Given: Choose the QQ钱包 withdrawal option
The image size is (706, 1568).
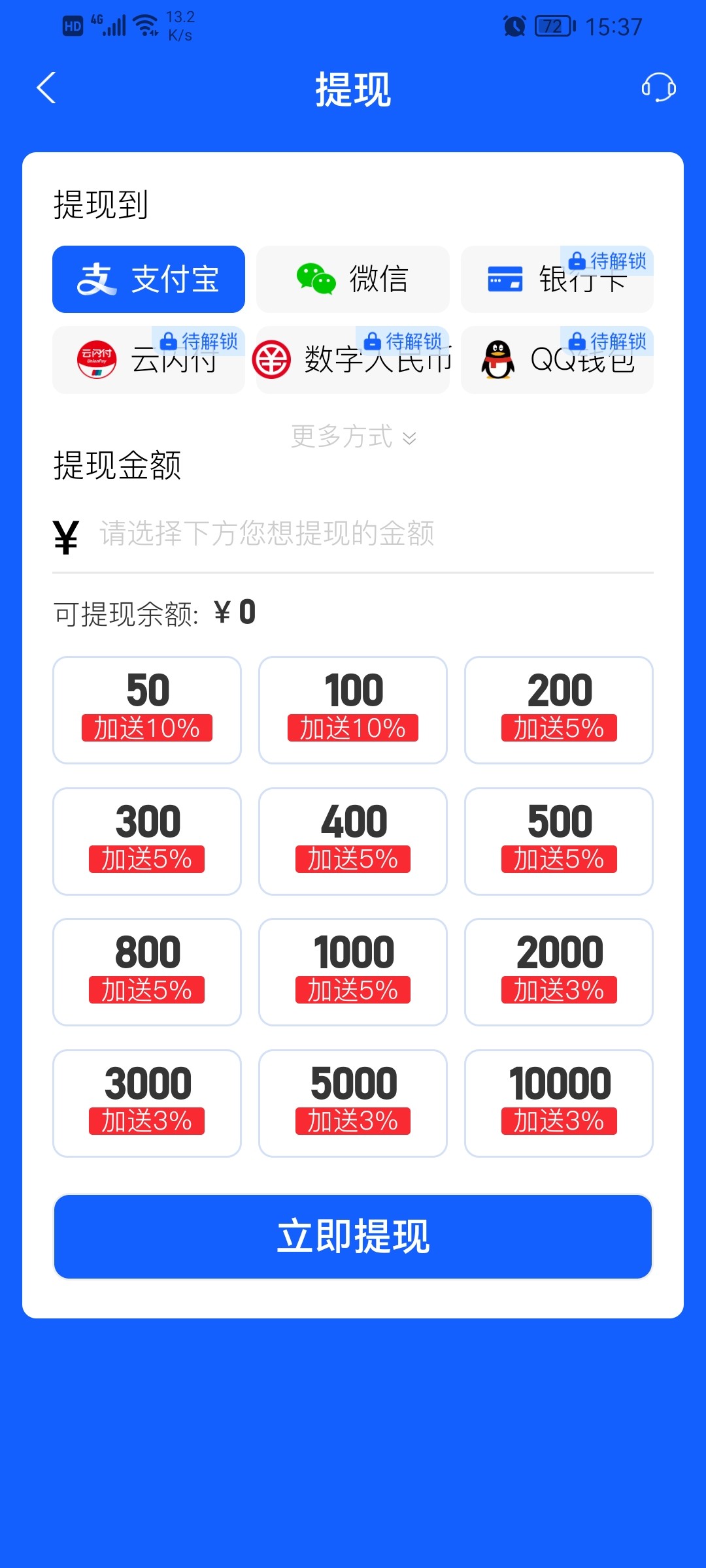Looking at the screenshot, I should point(557,360).
